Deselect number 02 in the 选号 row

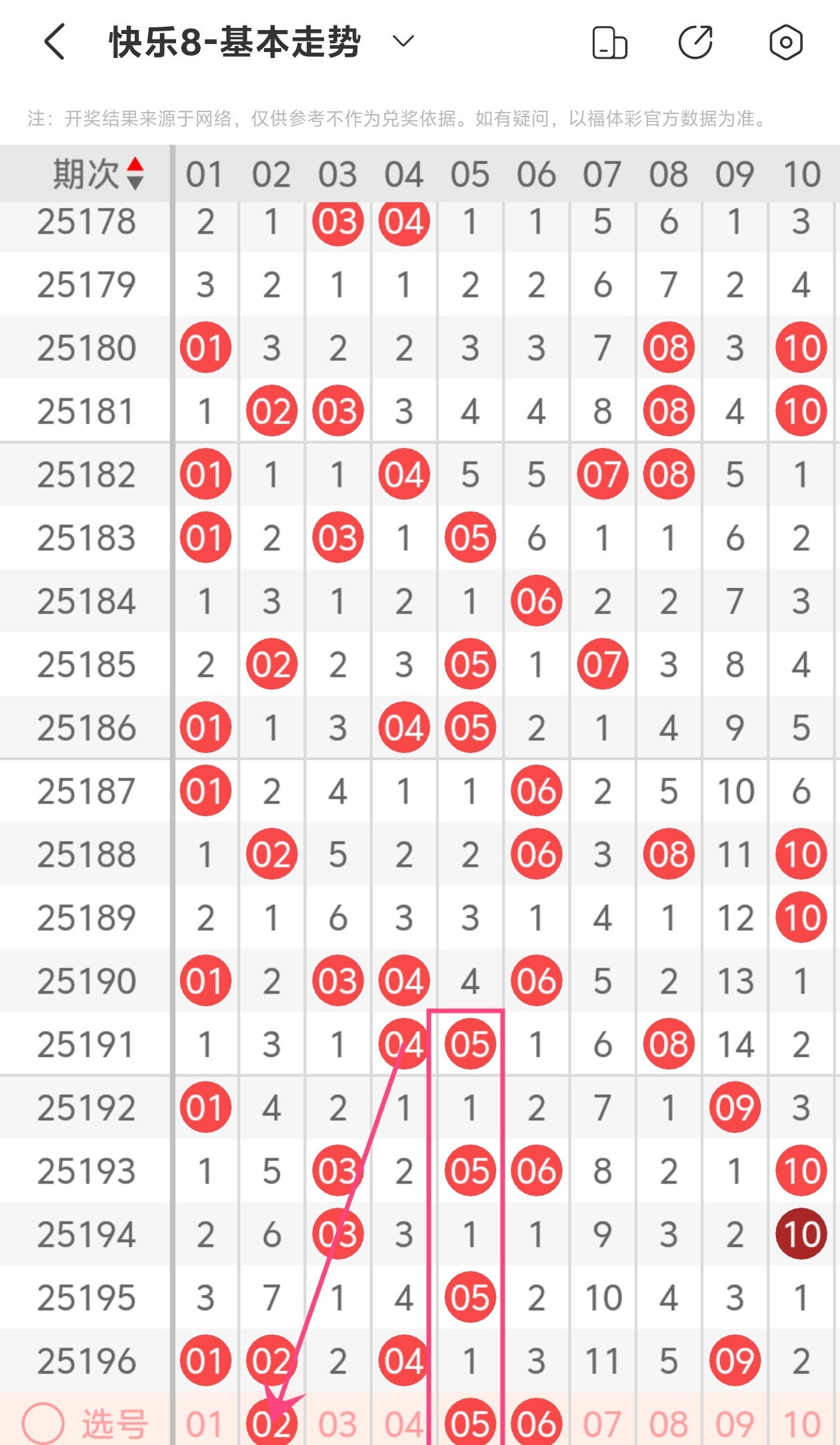(271, 1423)
